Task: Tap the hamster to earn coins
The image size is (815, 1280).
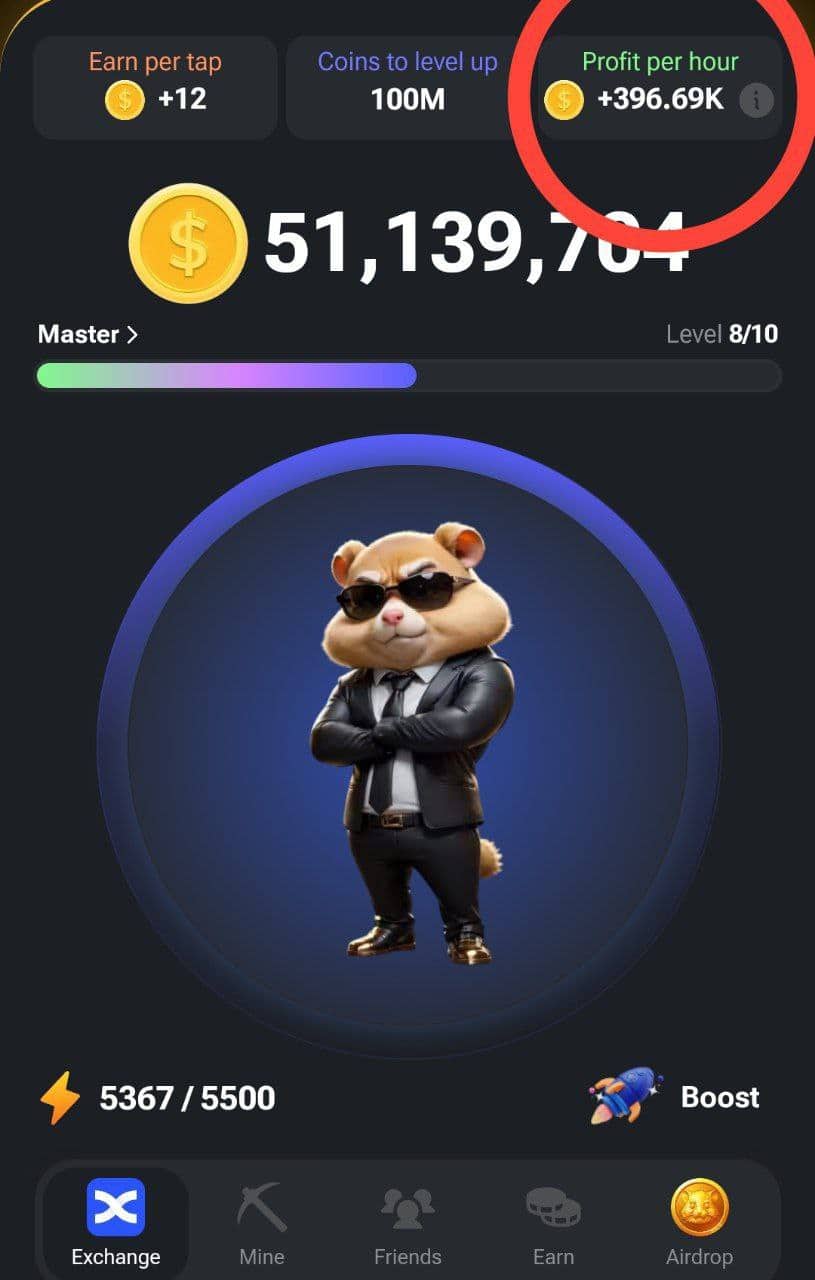Action: [408, 745]
